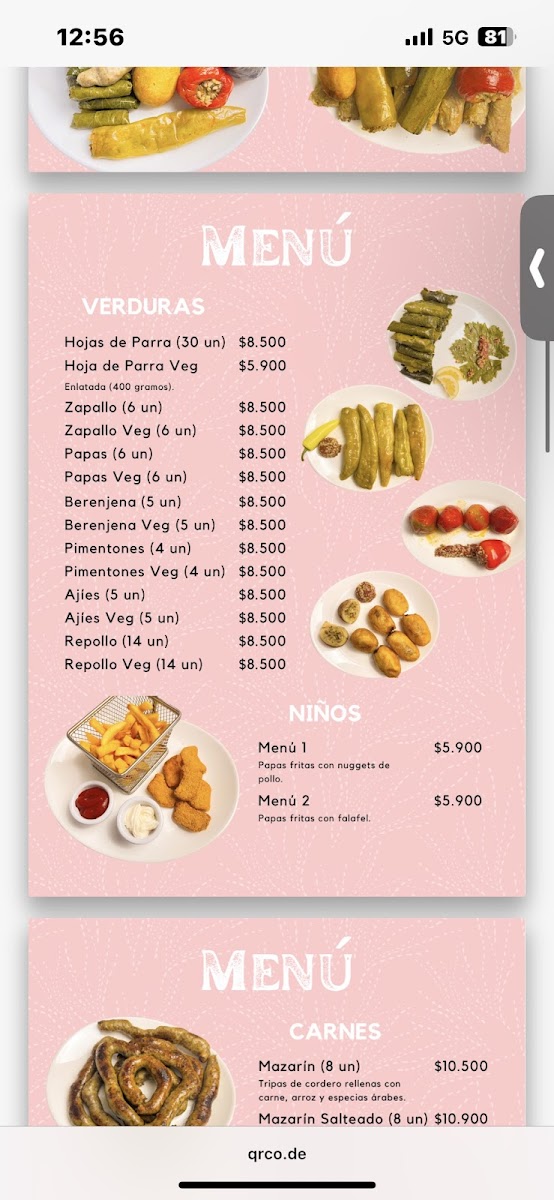Open the side handle arrow tab
This screenshot has height=1200, width=554.
538,268
